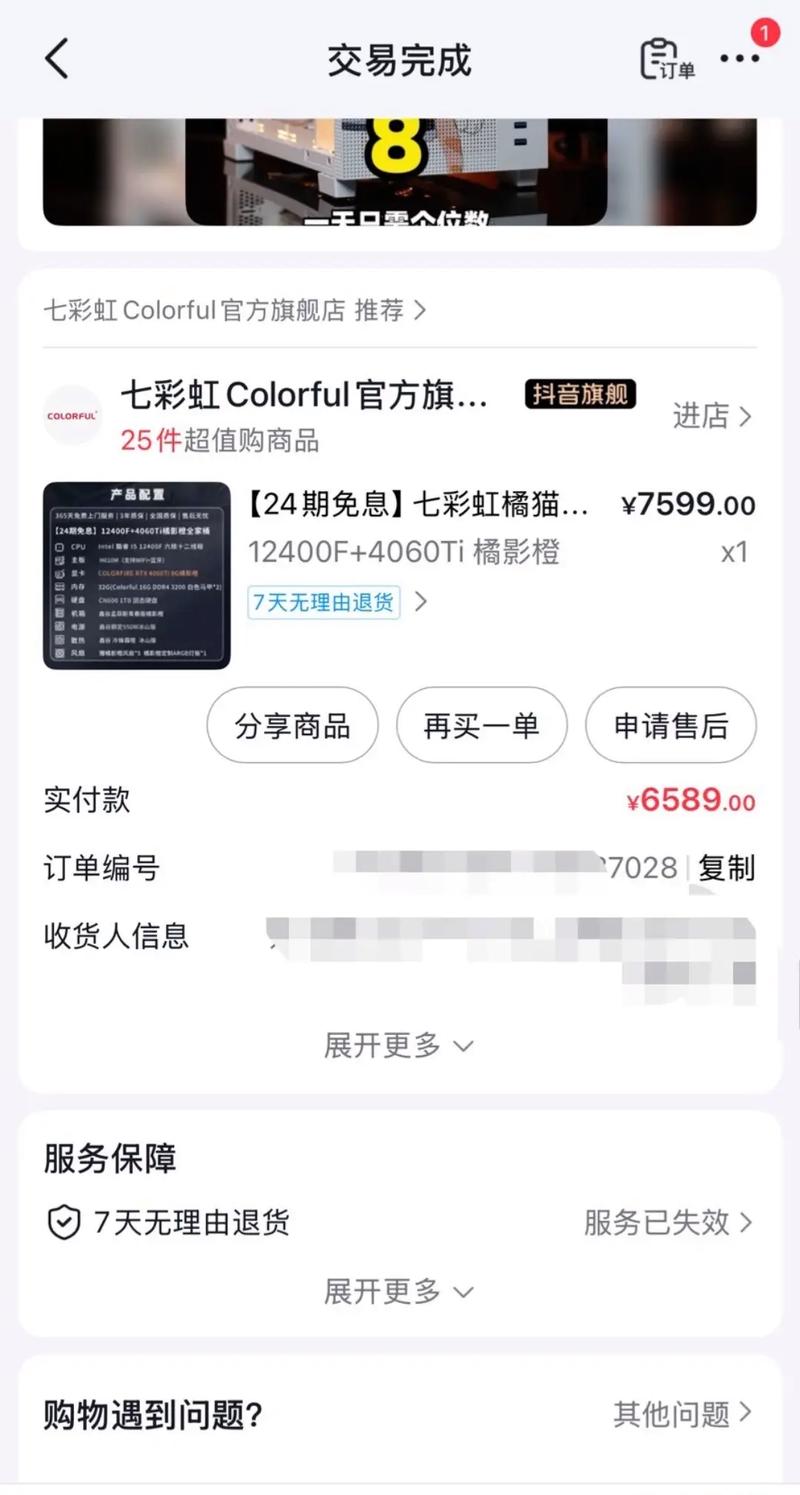View 7天无理由退货 policy tag
Screen dimensions: 800x1495
point(324,602)
